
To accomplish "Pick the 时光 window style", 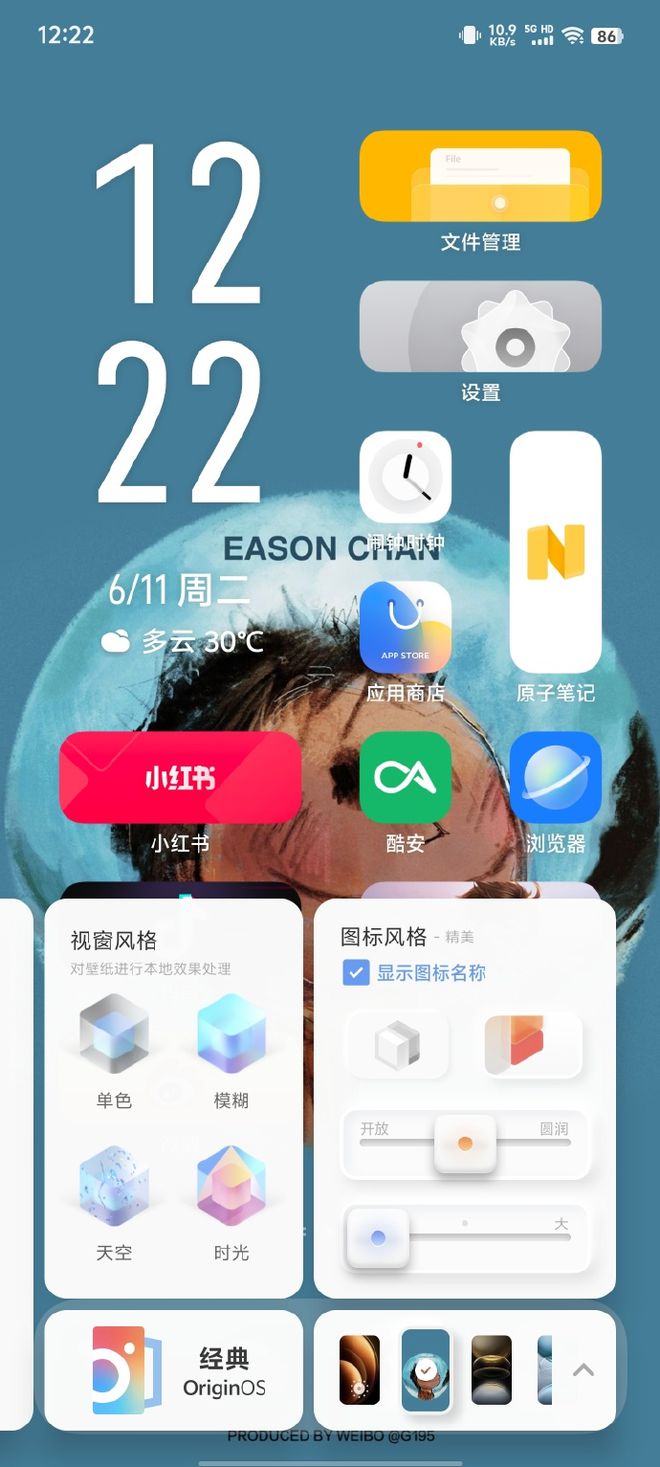I will coord(231,1187).
